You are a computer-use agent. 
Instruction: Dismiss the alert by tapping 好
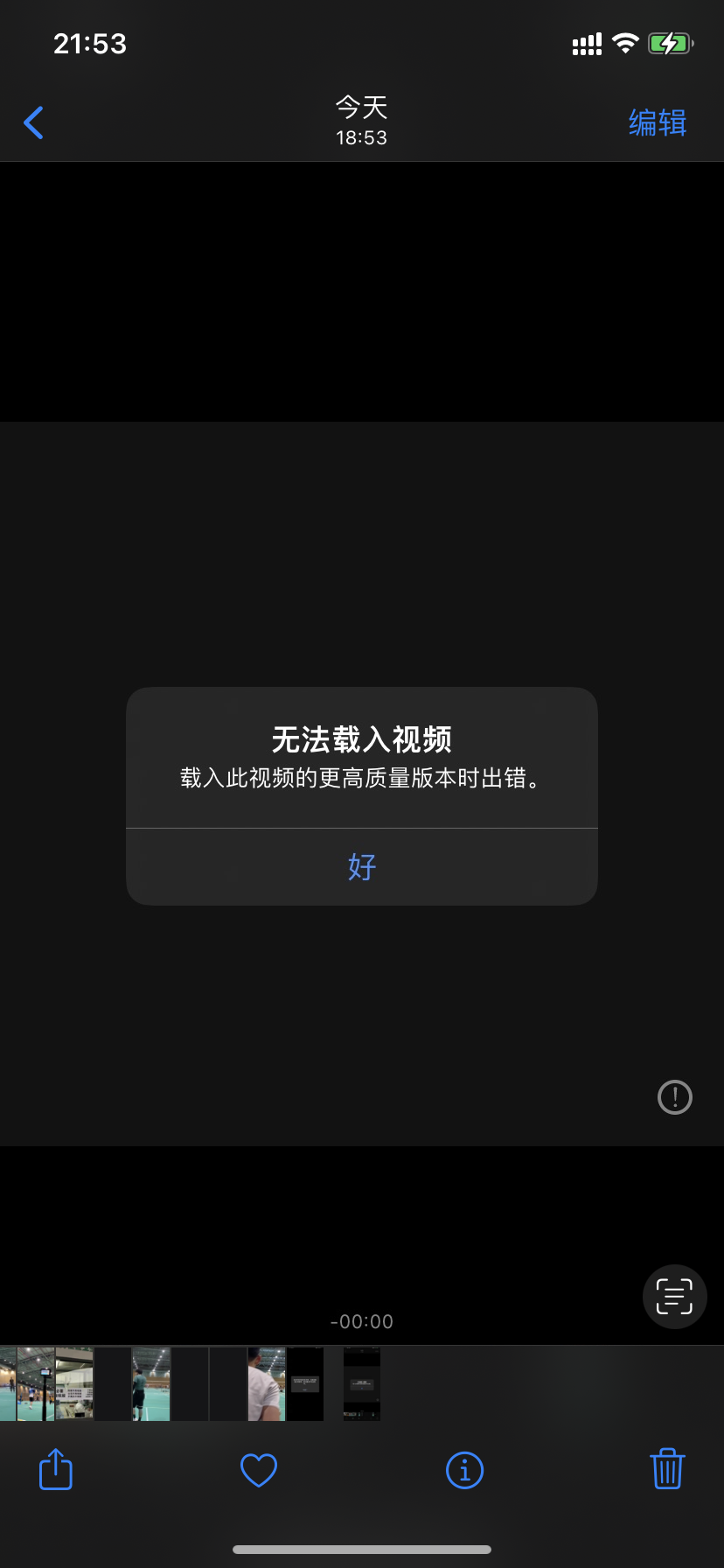361,866
